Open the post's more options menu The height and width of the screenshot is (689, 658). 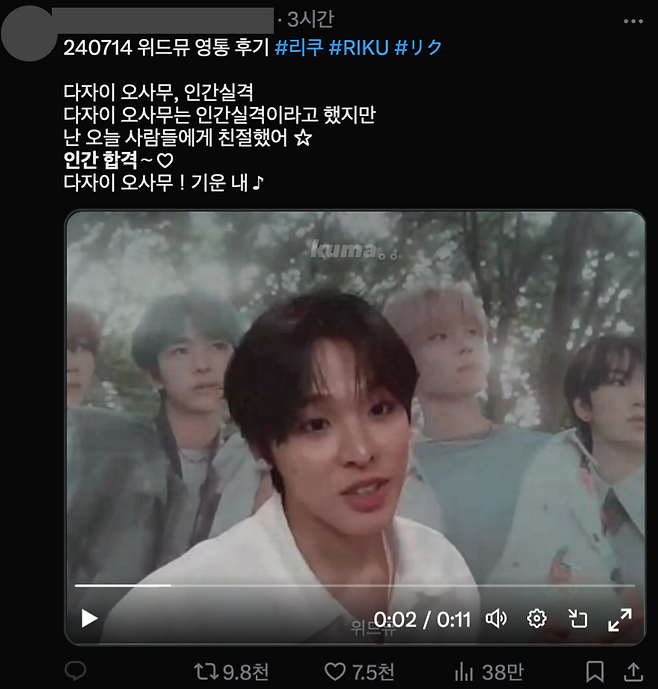tap(633, 21)
